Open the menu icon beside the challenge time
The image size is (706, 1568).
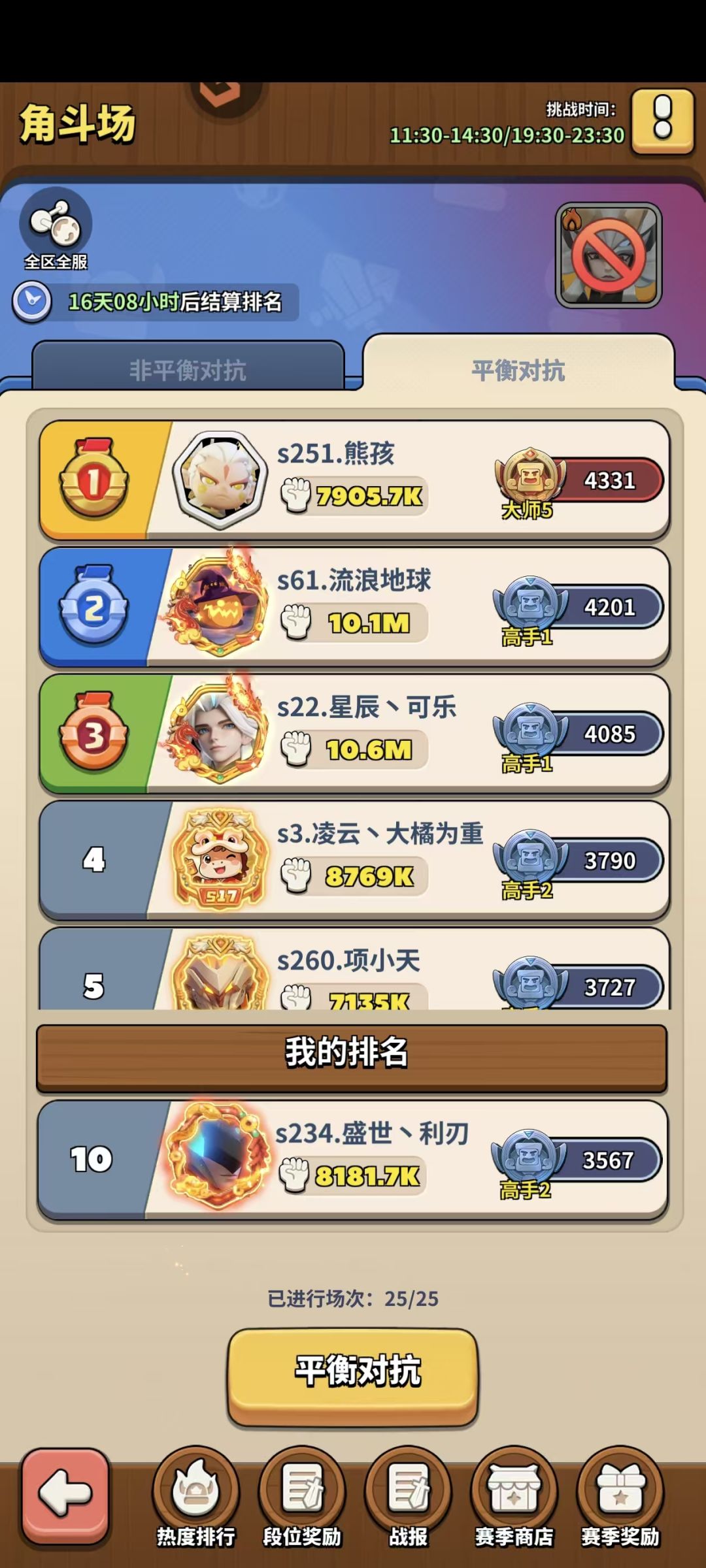662,123
